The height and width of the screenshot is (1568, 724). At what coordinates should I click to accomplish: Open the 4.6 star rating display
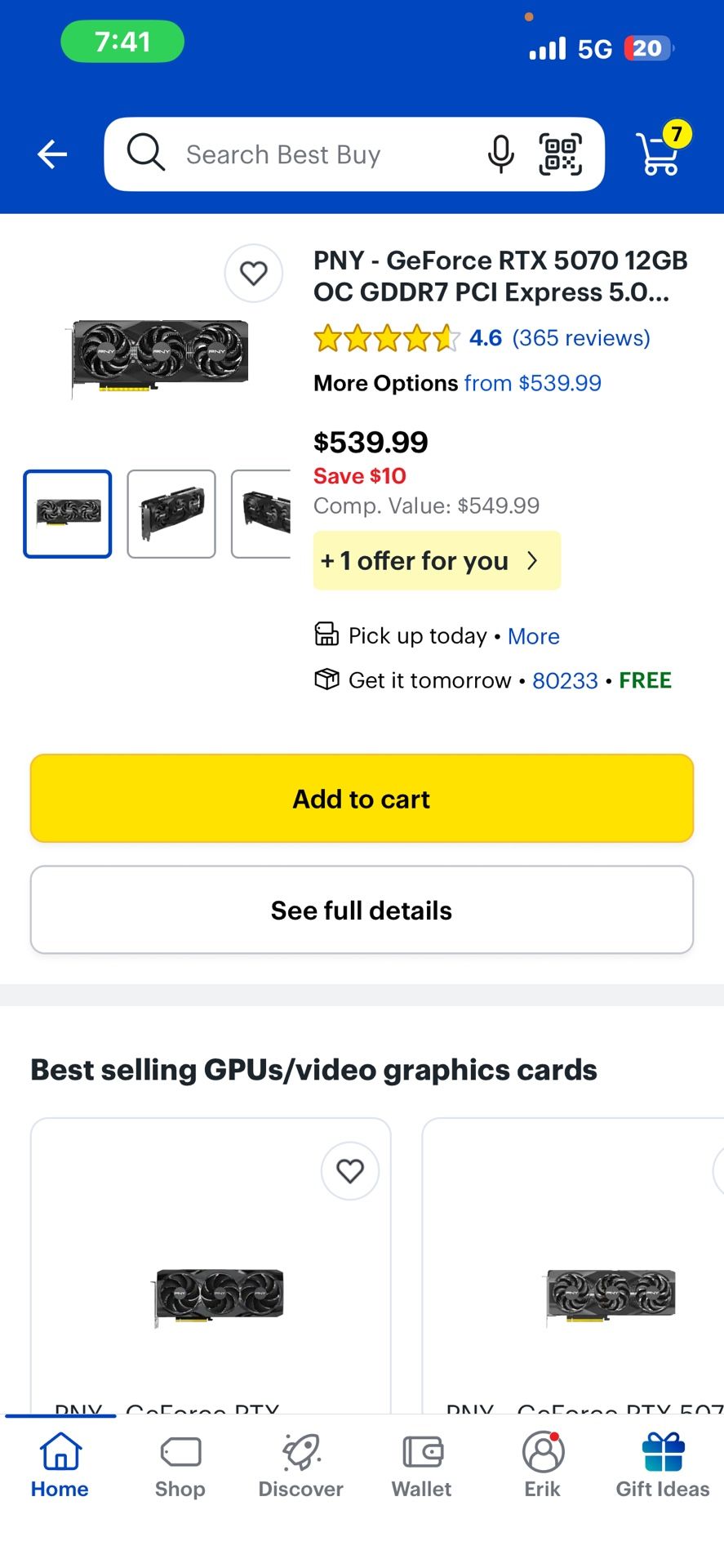pyautogui.click(x=485, y=337)
